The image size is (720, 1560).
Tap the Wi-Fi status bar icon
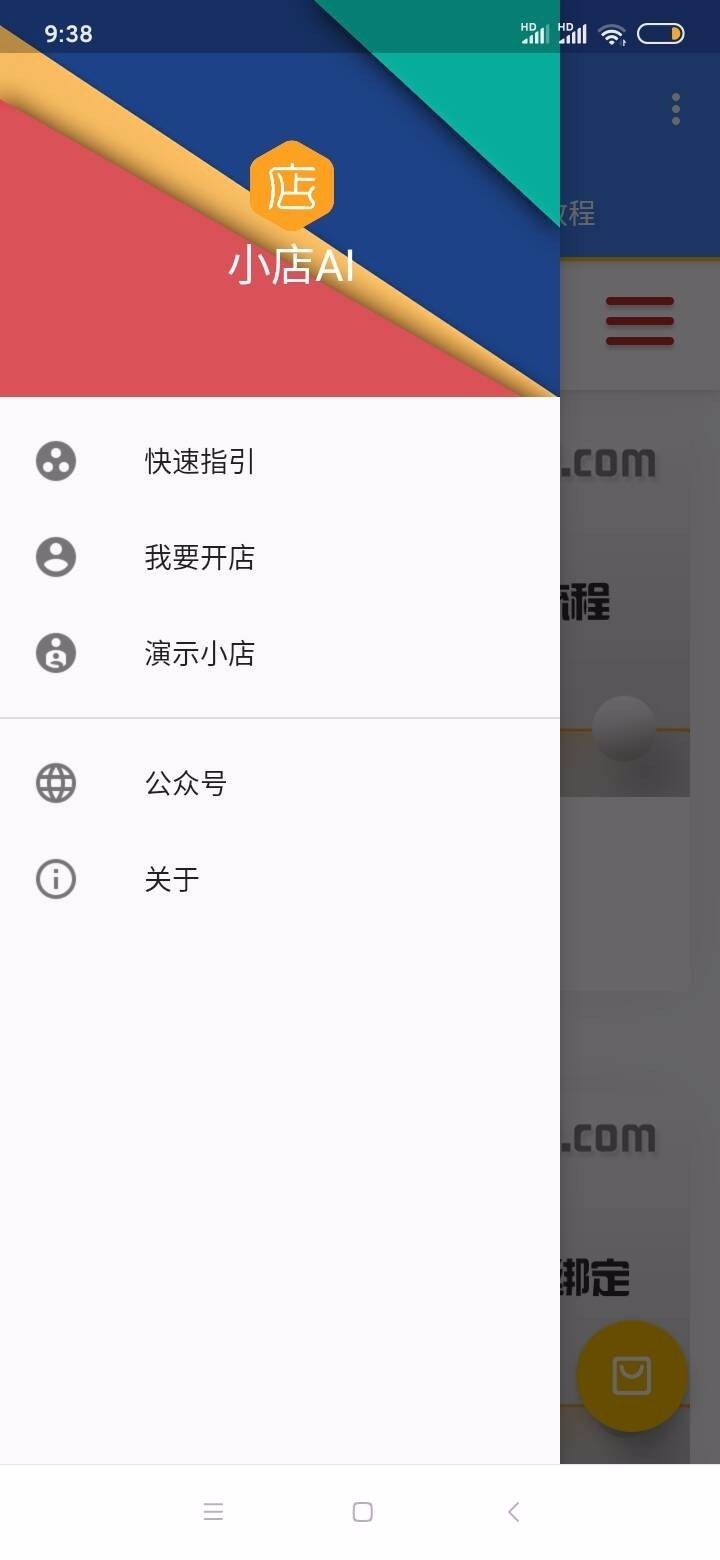click(x=612, y=32)
